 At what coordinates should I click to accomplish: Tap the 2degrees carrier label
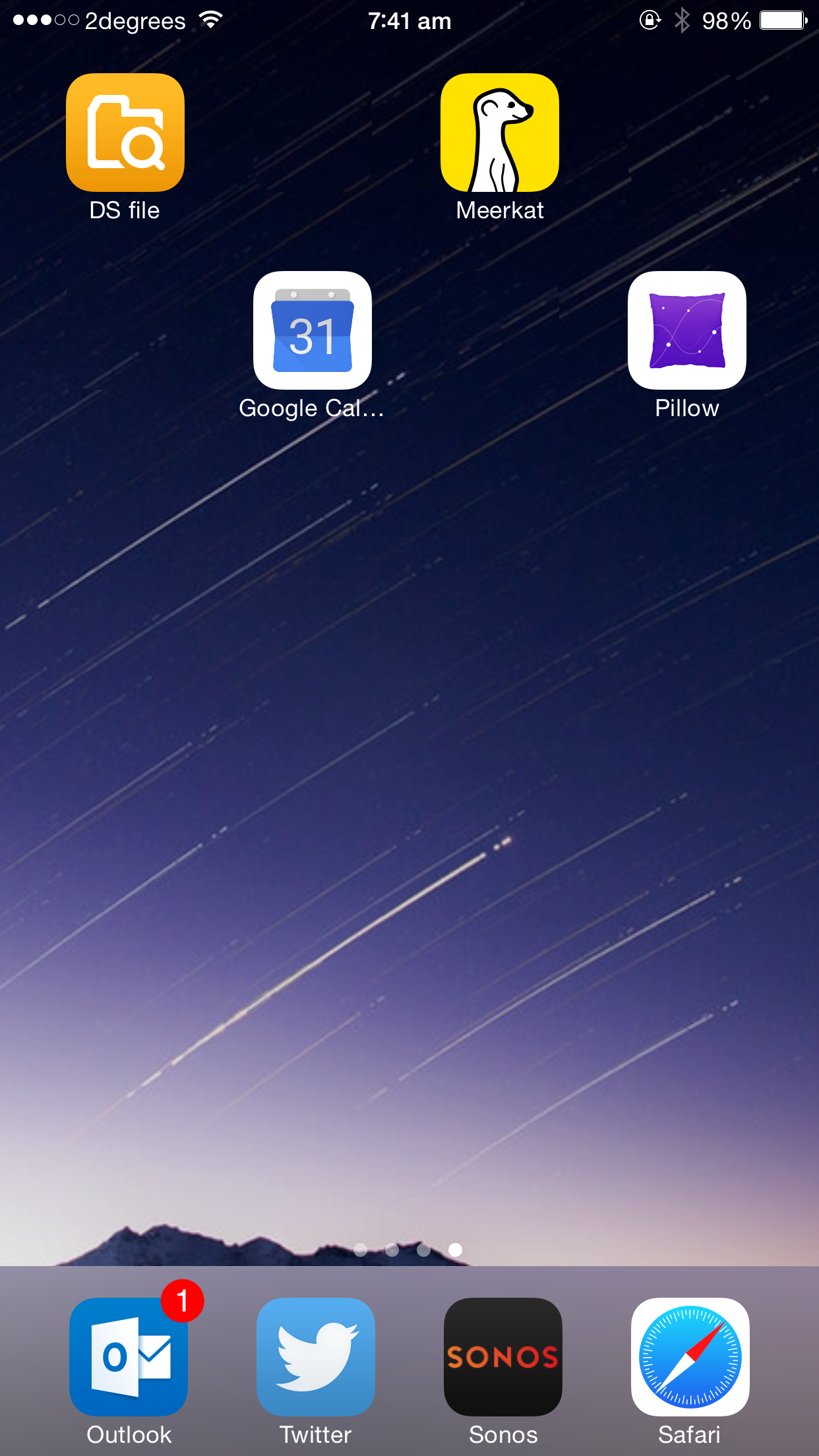134,21
